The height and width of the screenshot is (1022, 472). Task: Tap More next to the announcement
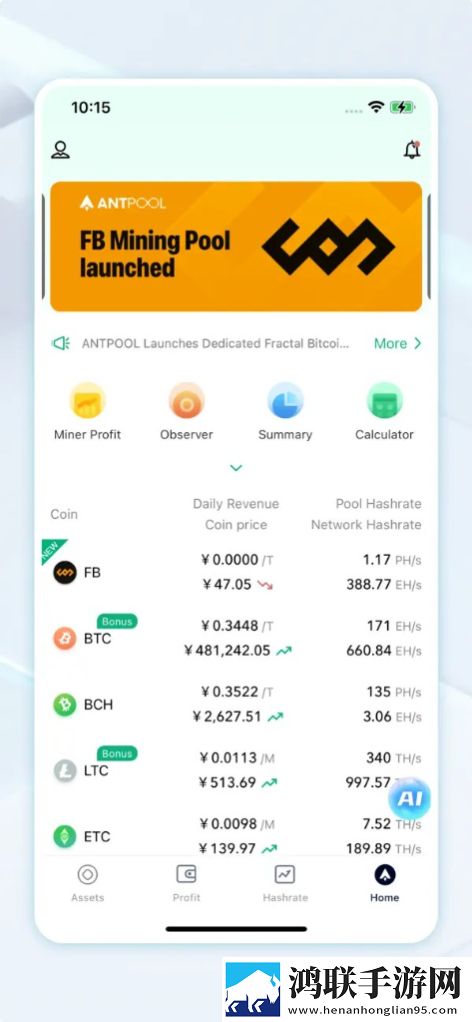click(398, 343)
